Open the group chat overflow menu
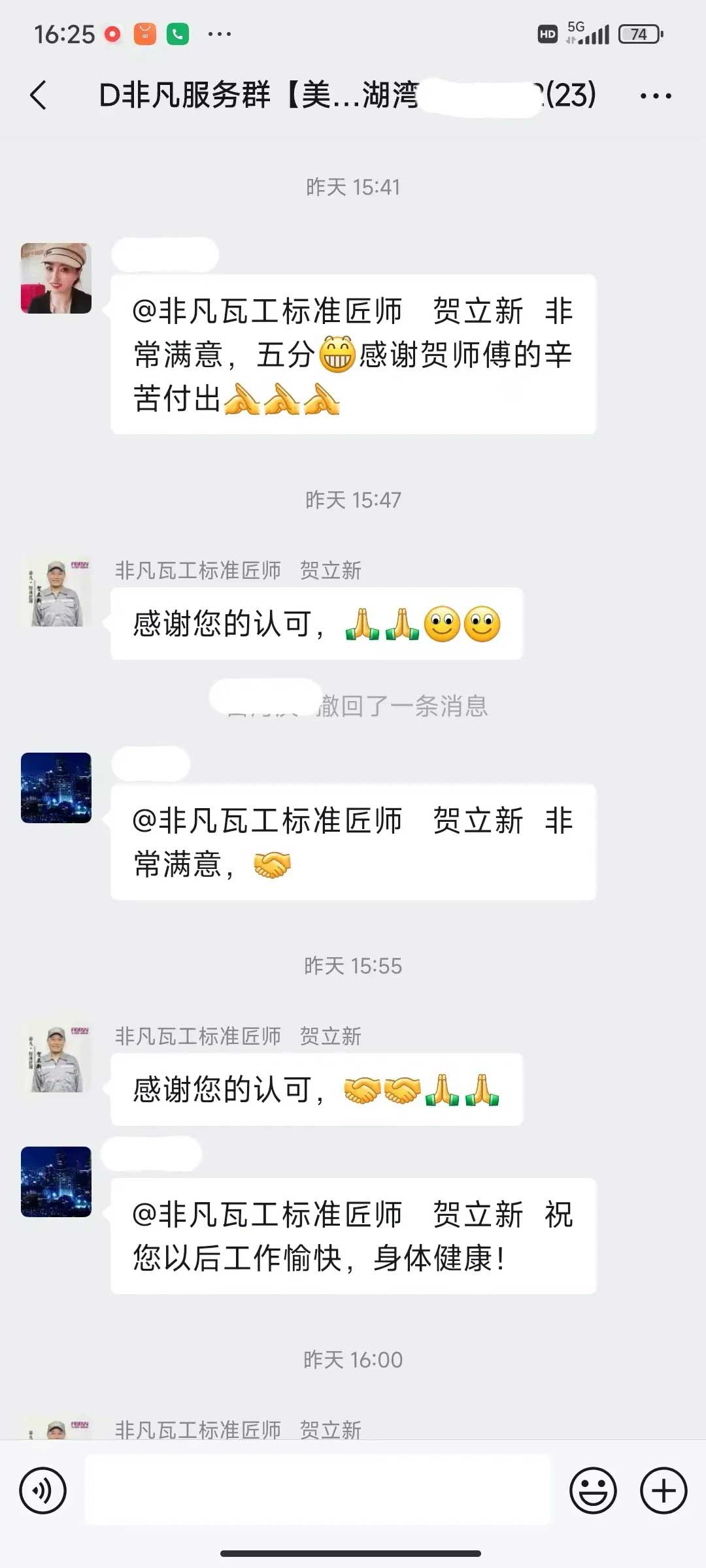Image resolution: width=706 pixels, height=1568 pixels. [x=655, y=95]
